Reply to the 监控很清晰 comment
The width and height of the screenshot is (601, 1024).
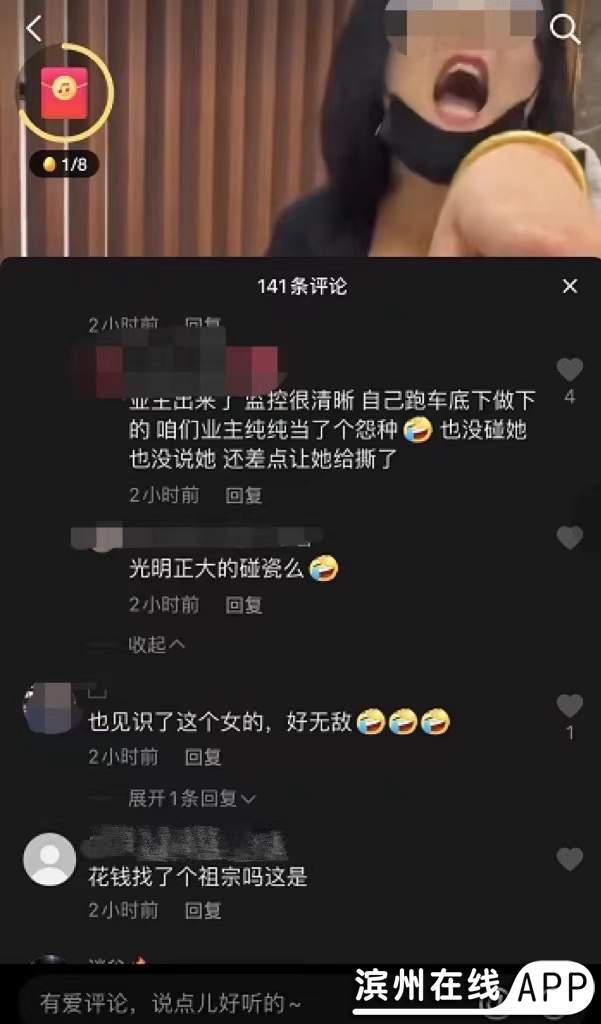pyautogui.click(x=244, y=495)
